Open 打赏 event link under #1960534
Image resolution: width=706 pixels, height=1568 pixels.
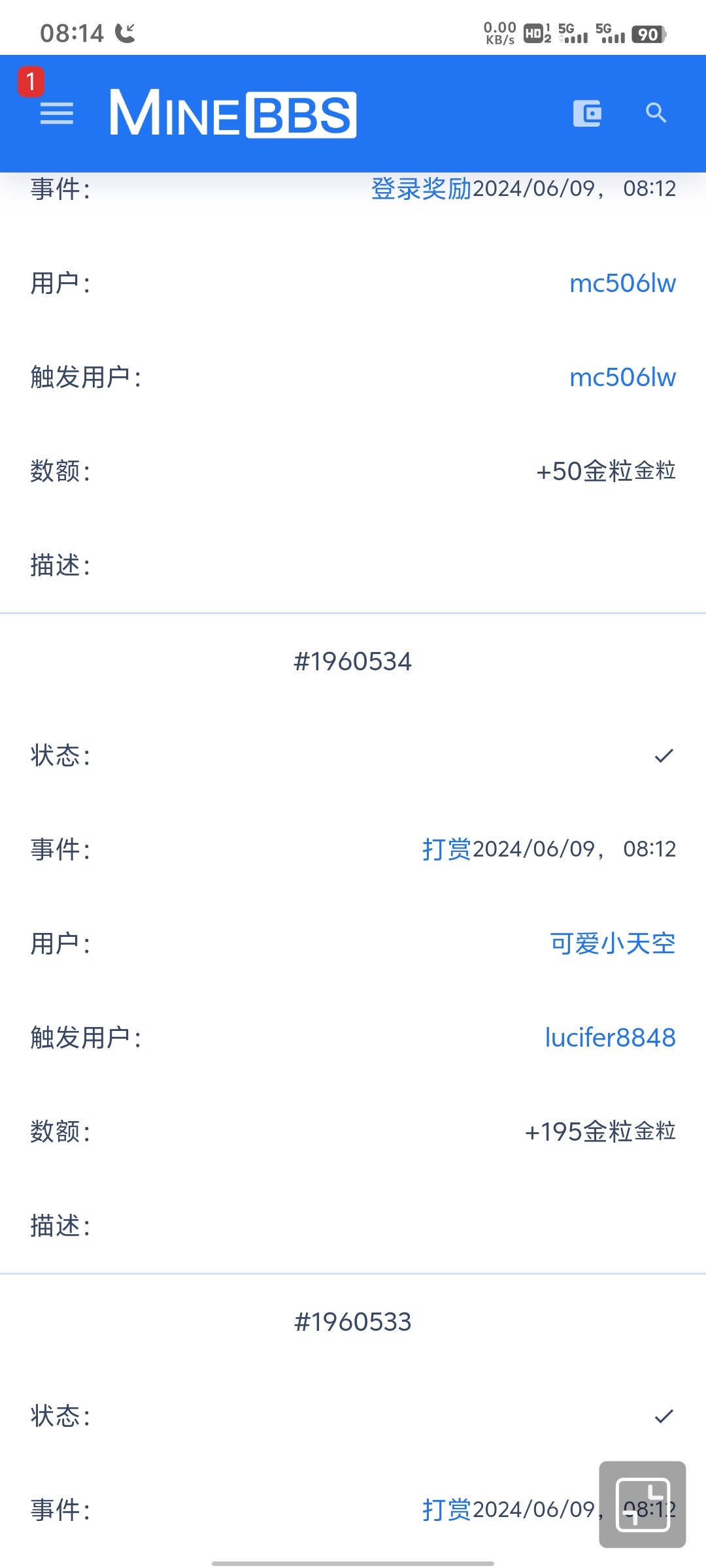tap(446, 849)
